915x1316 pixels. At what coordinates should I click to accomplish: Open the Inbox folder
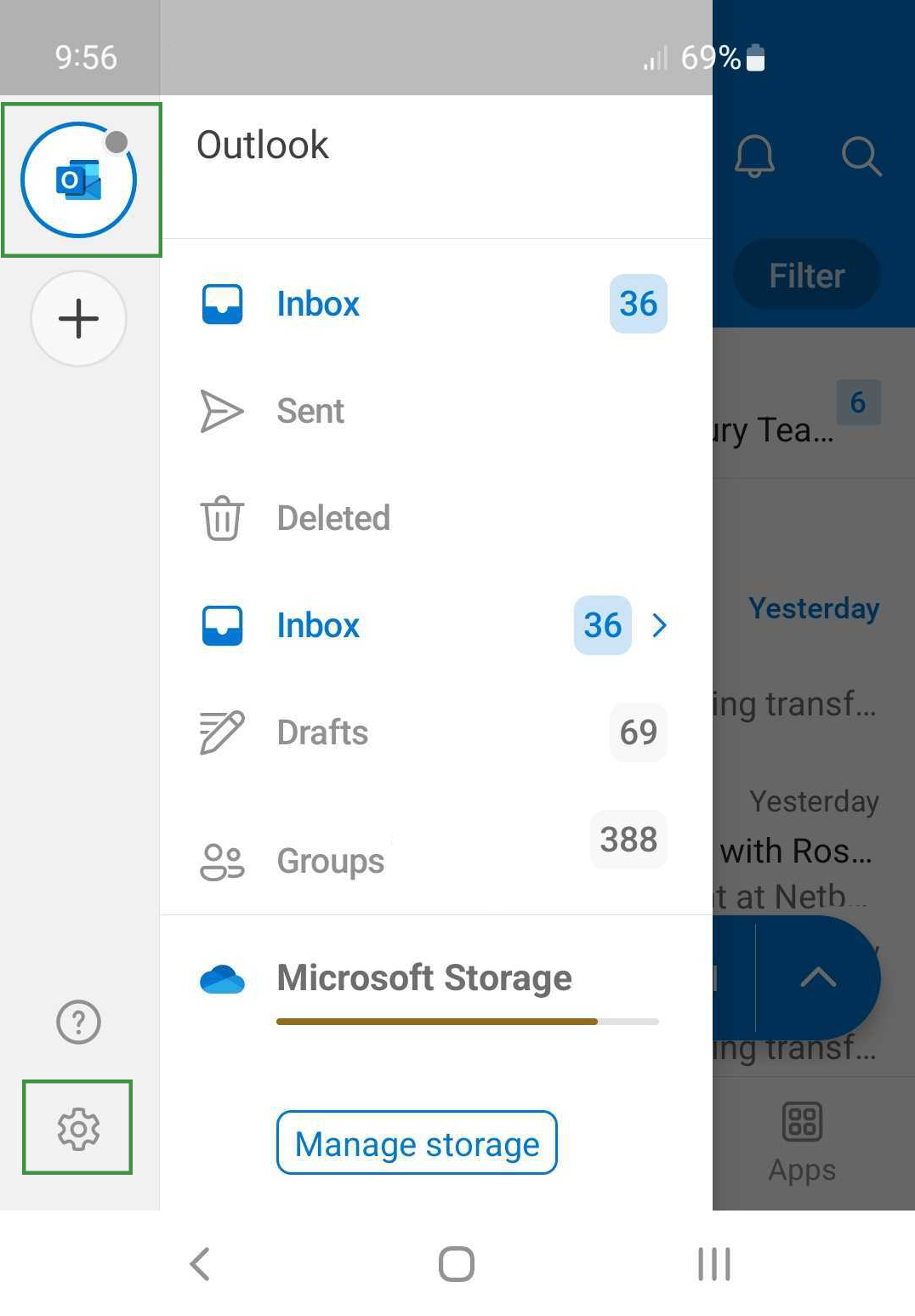click(x=317, y=304)
